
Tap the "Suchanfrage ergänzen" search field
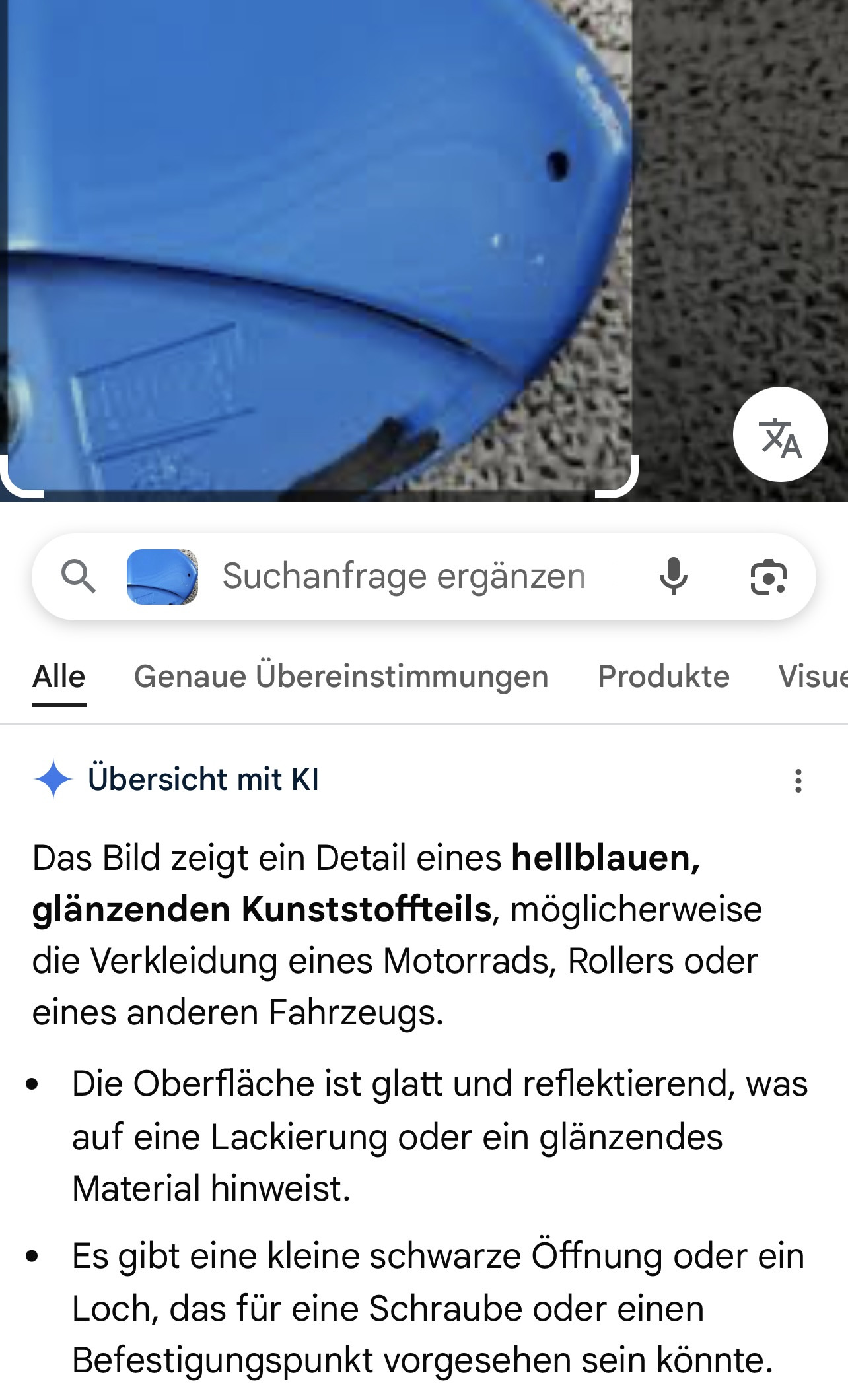click(404, 576)
